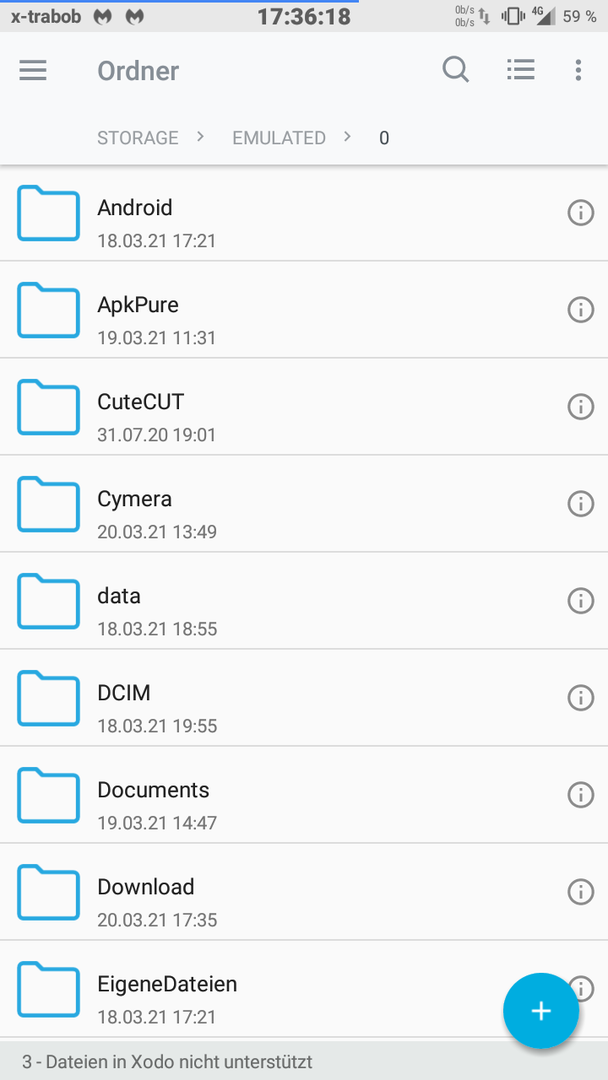Open the overflow menu
Viewport: 608px width, 1080px height.
point(578,70)
